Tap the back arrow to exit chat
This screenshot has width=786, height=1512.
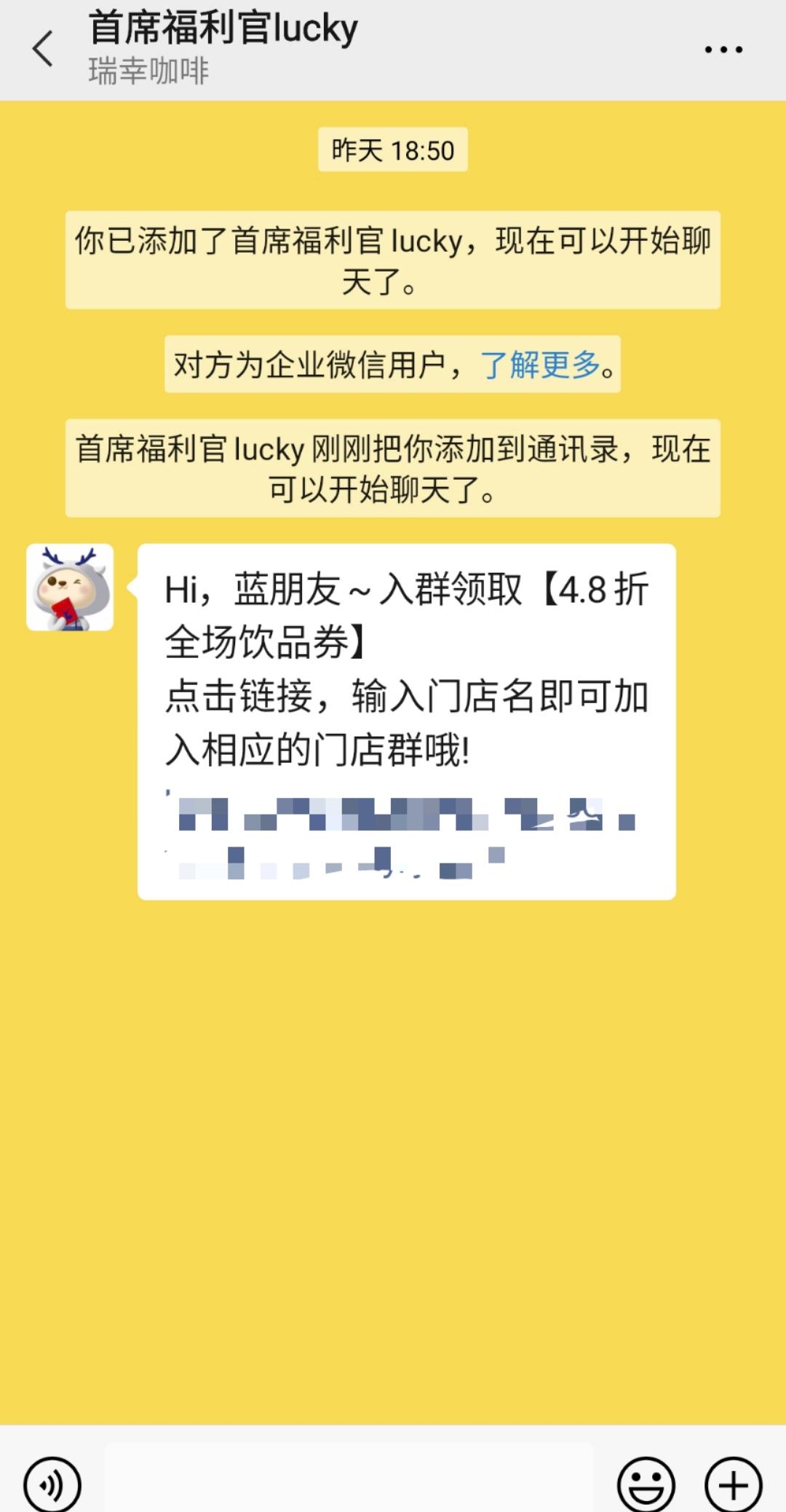pyautogui.click(x=44, y=50)
